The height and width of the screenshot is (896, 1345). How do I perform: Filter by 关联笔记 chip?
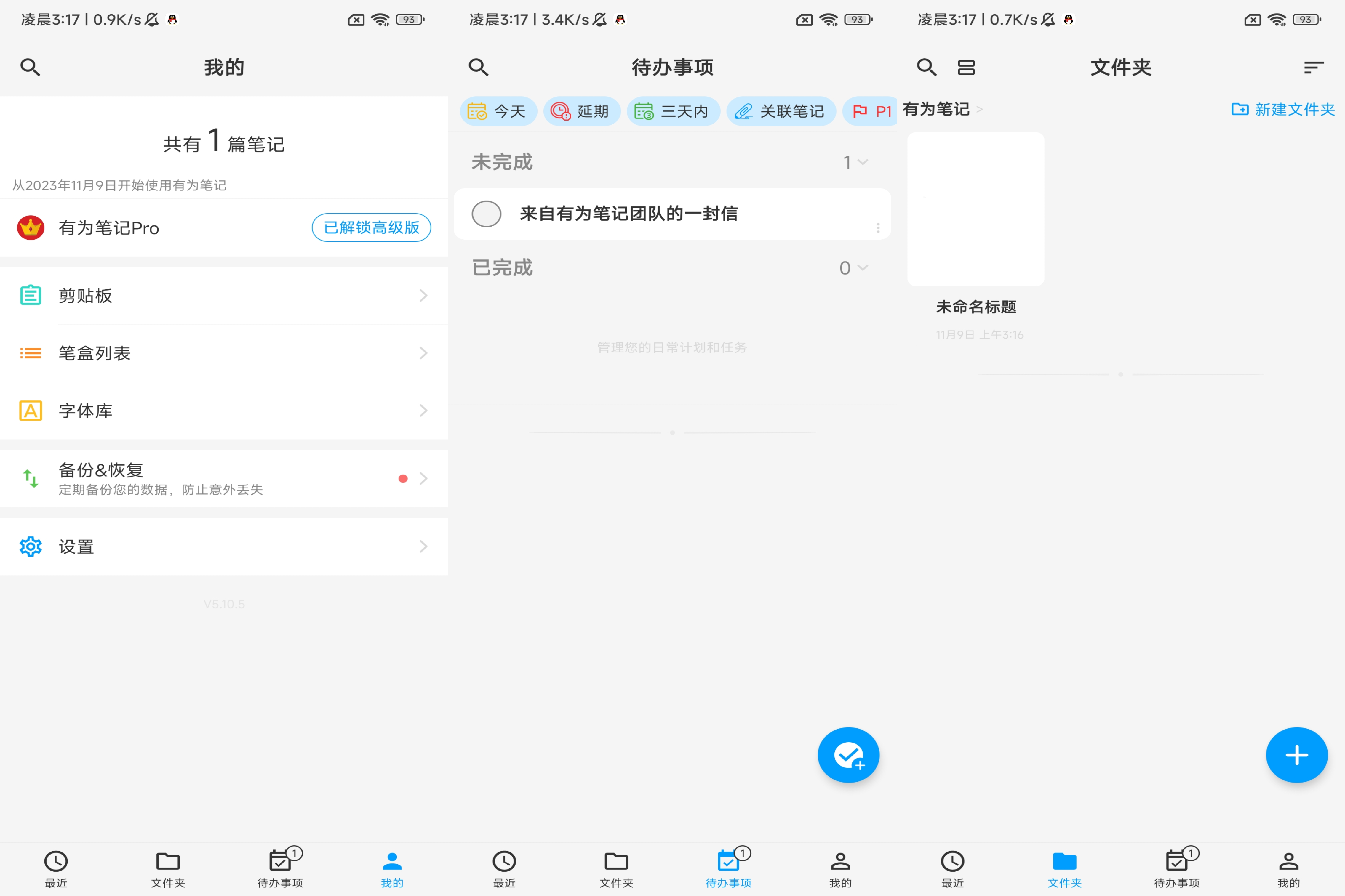pos(780,111)
